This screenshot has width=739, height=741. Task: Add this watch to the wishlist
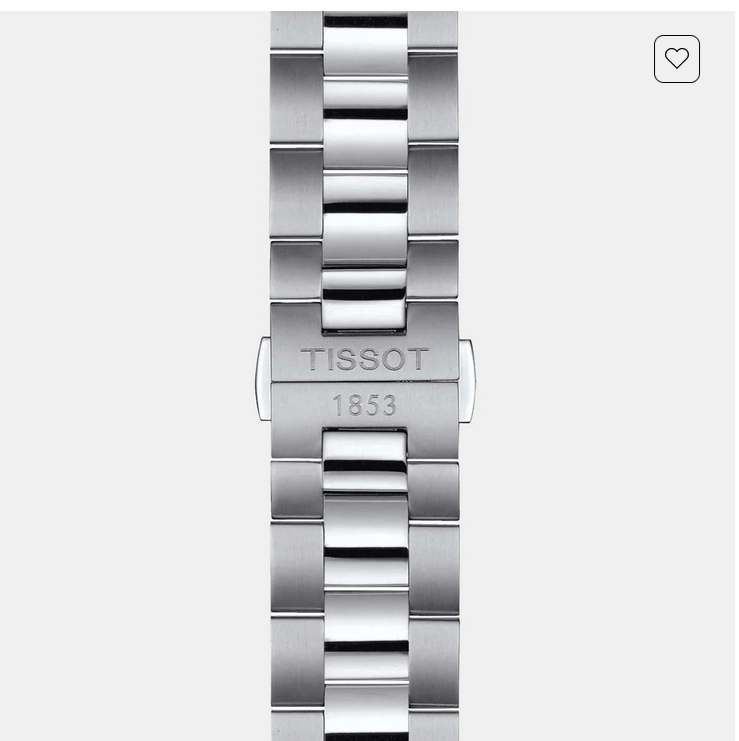(x=677, y=59)
